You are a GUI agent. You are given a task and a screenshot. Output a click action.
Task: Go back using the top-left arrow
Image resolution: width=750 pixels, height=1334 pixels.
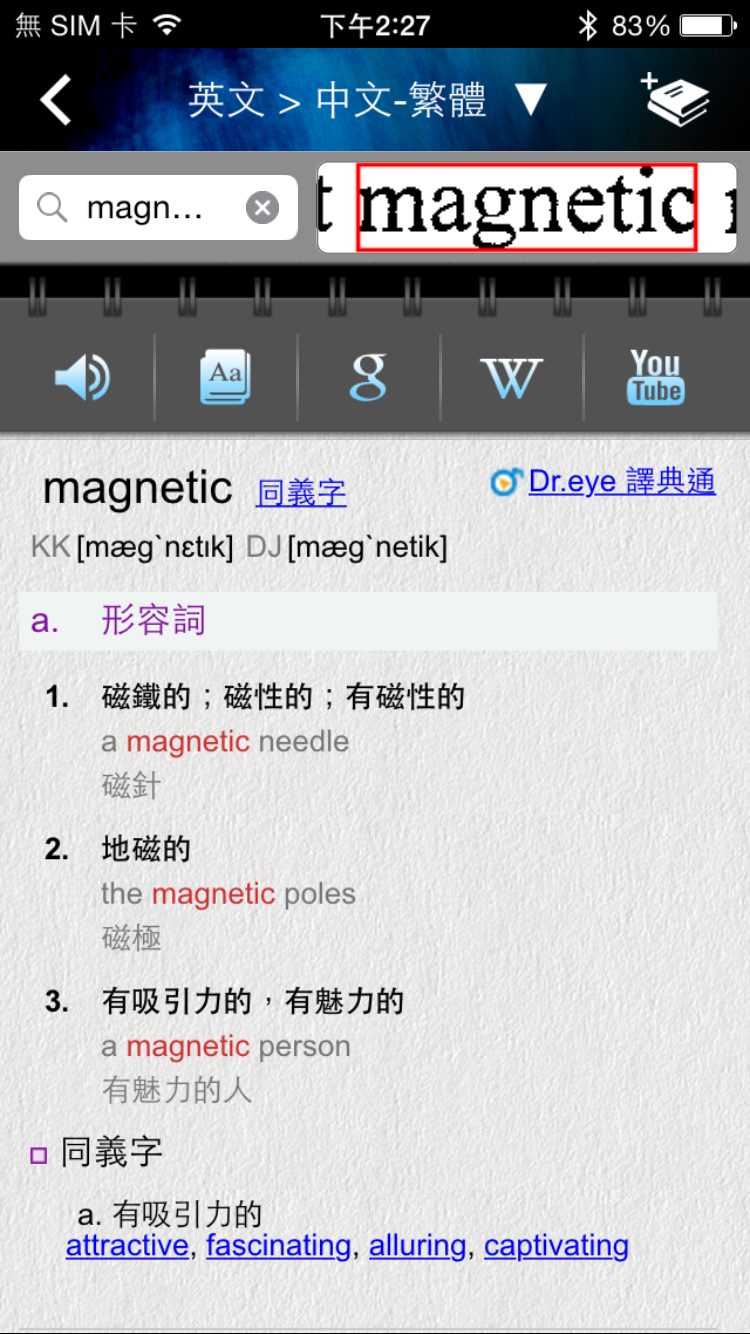click(56, 100)
